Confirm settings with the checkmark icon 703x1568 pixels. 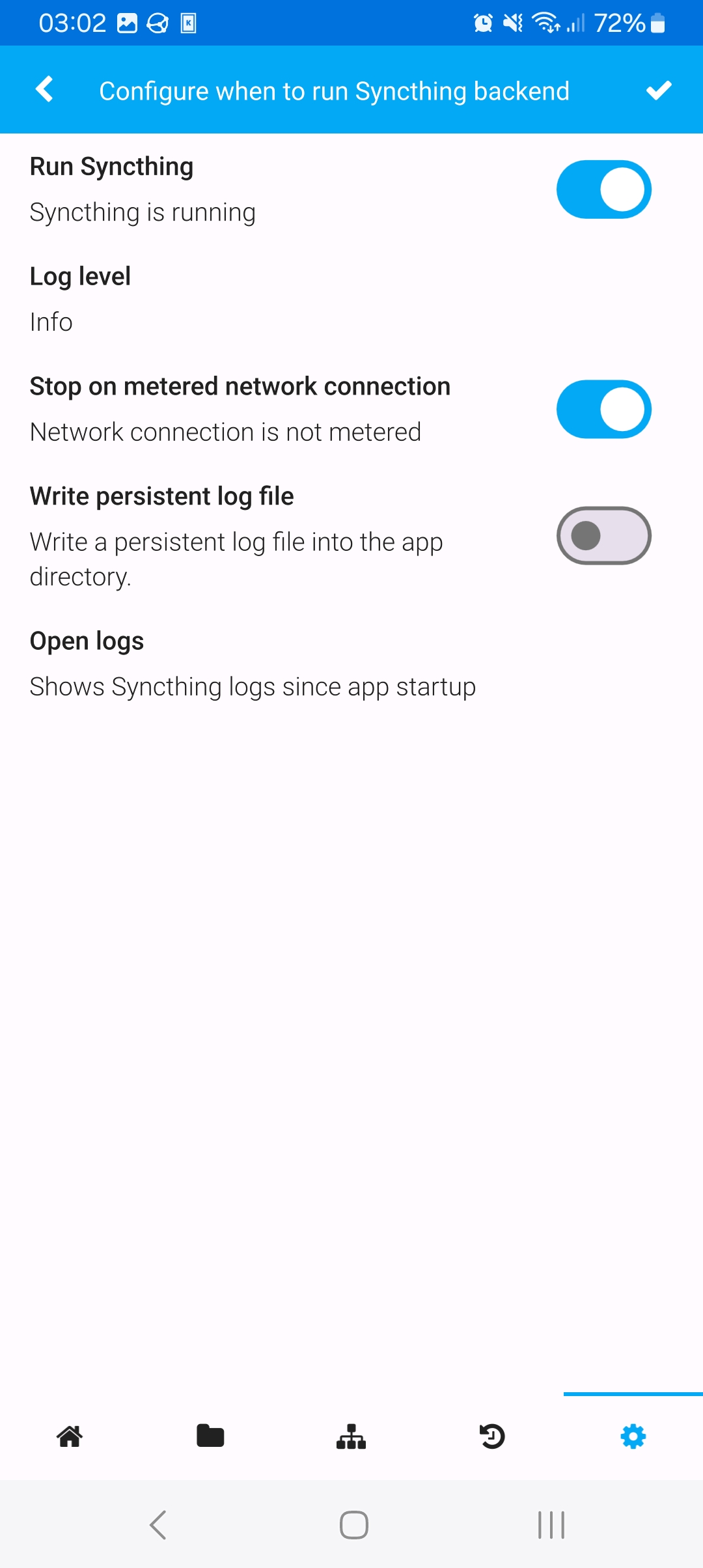(659, 90)
